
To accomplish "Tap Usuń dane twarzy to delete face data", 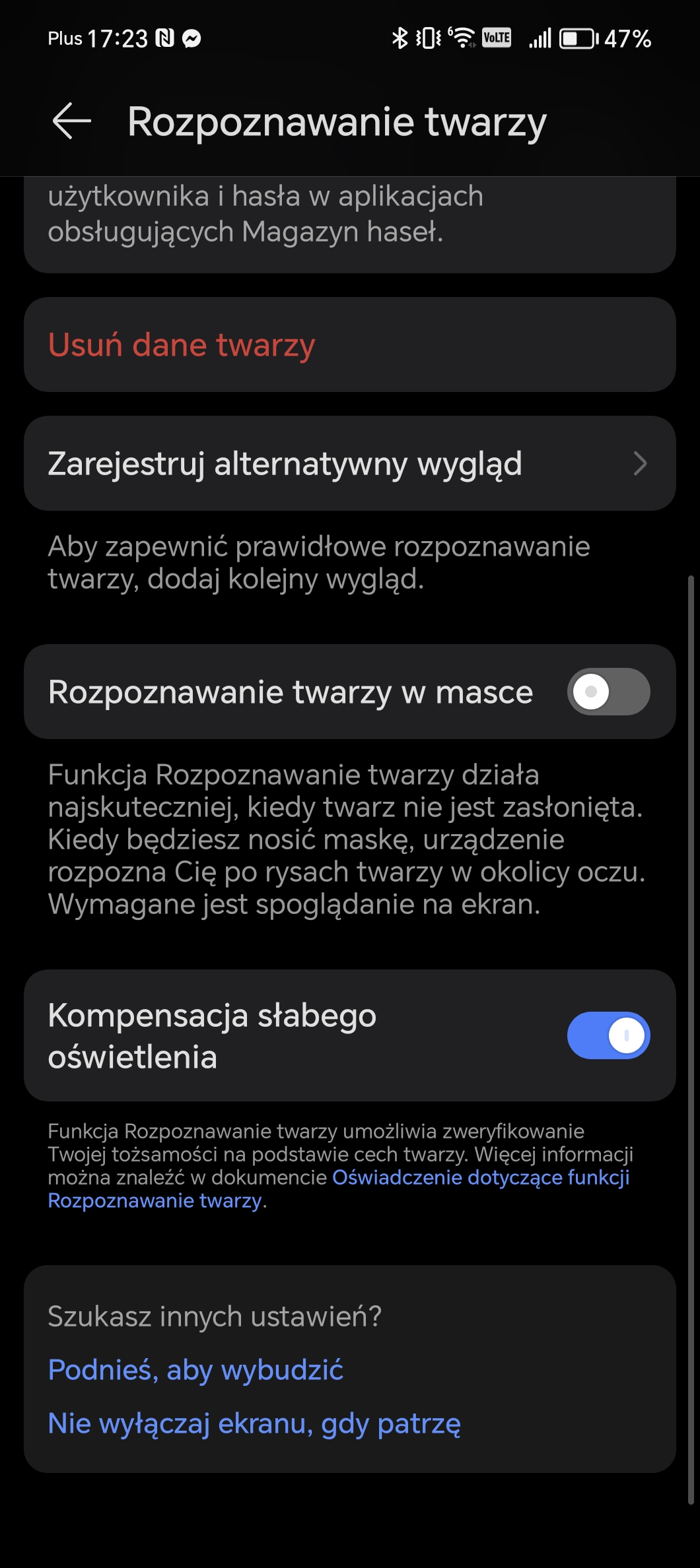I will [x=350, y=344].
